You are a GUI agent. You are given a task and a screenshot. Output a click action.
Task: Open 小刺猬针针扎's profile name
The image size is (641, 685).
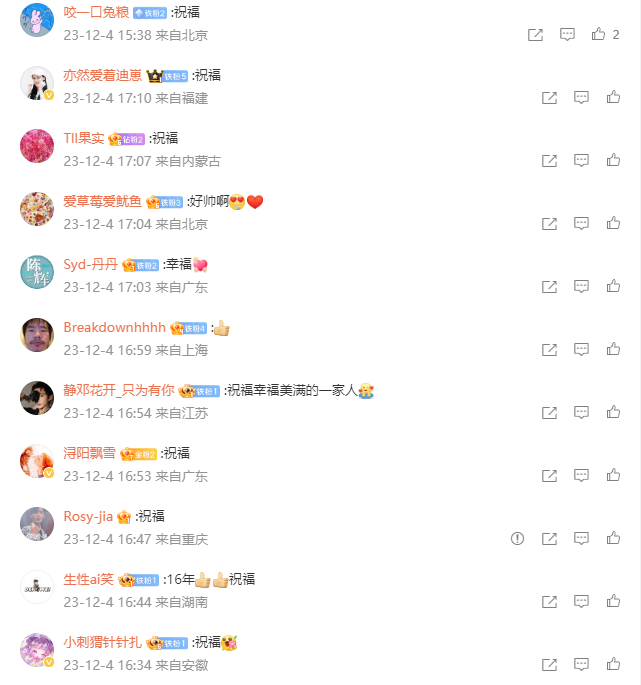[102, 642]
